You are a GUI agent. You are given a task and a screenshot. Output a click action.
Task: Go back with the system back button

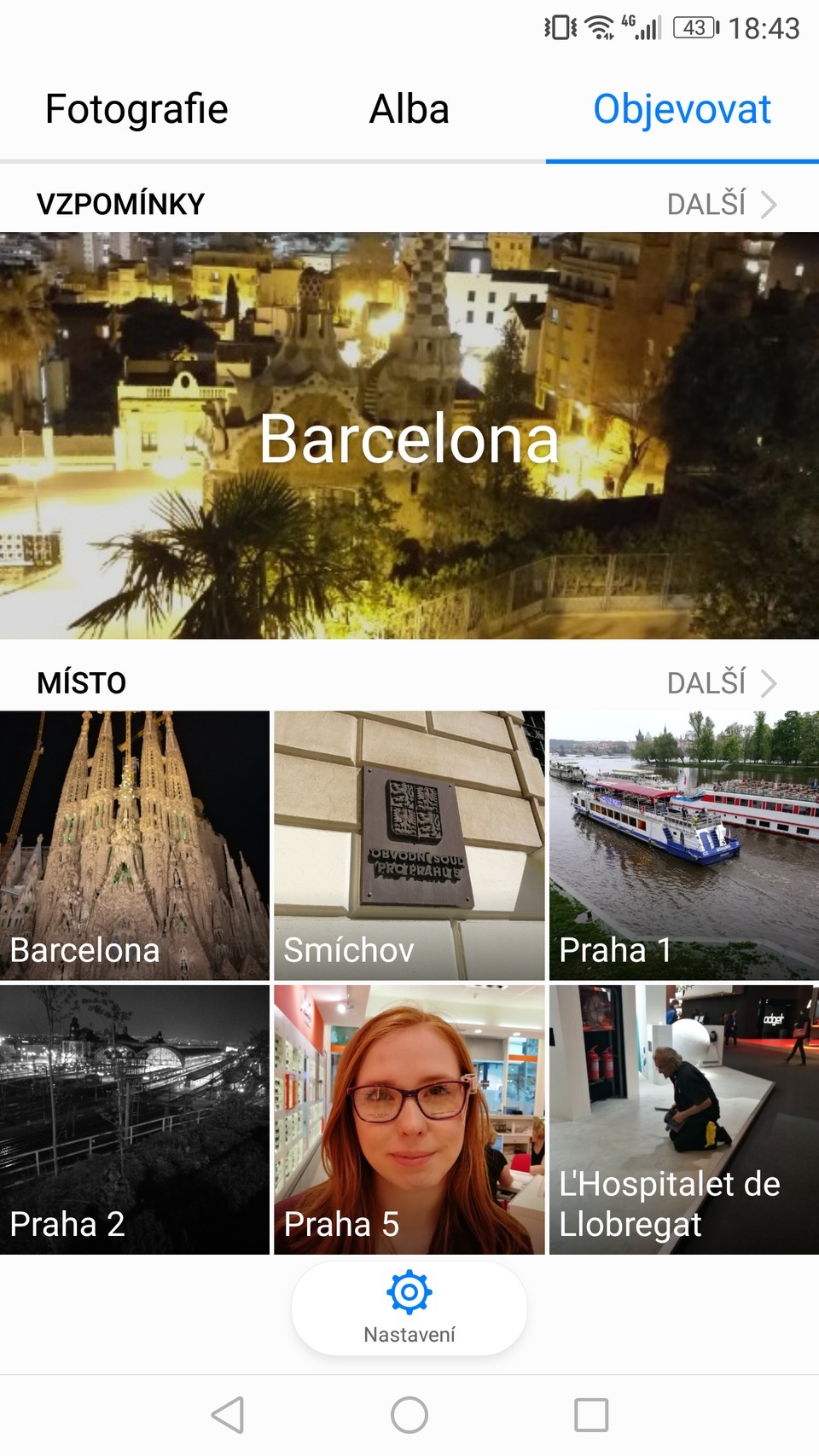point(228,1415)
